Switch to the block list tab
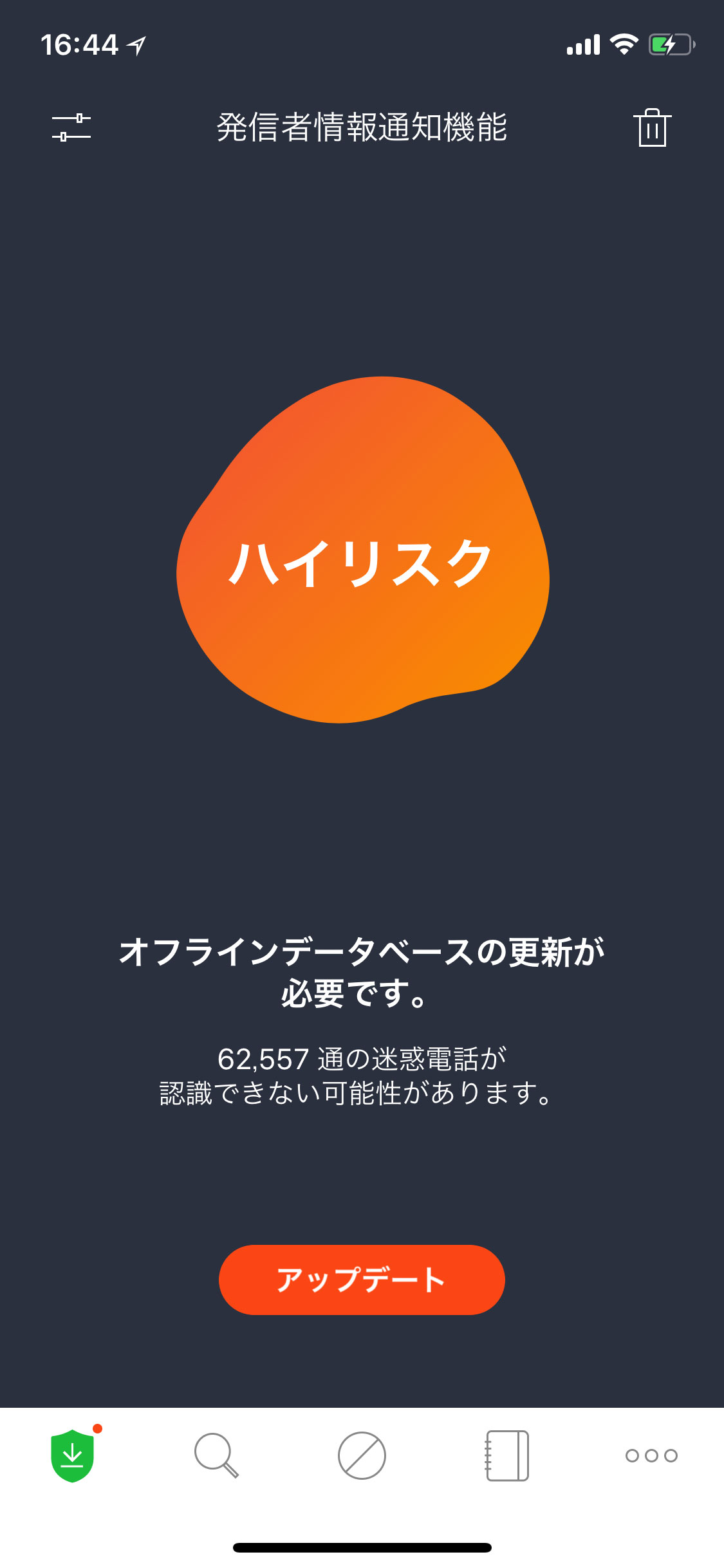Viewport: 724px width, 1568px height. click(x=362, y=1455)
